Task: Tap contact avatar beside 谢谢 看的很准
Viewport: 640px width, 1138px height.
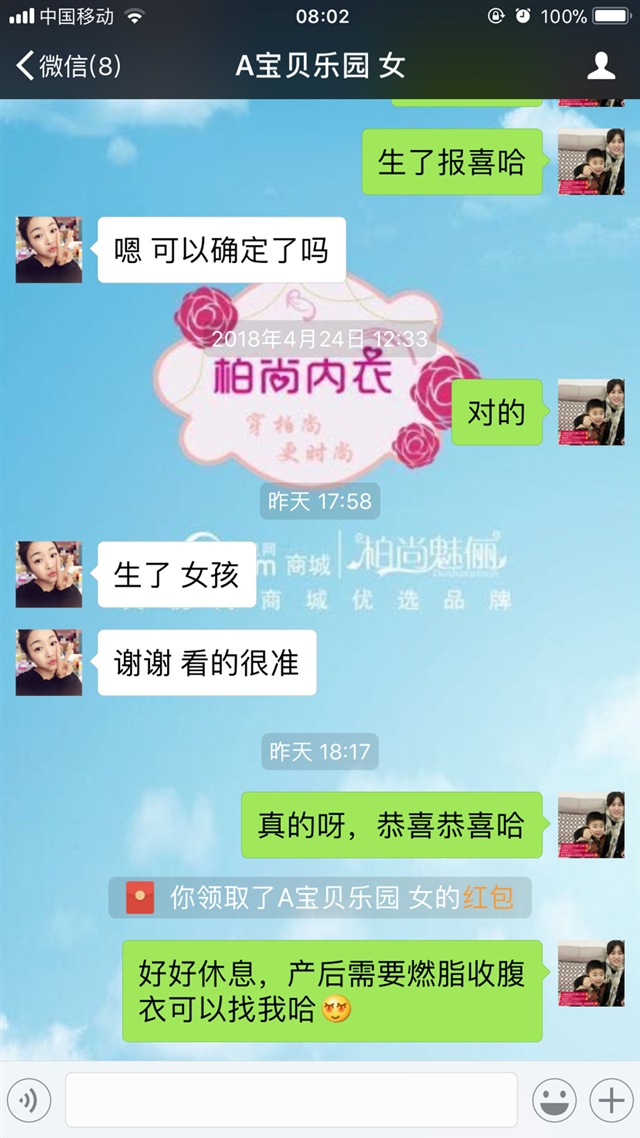Action: coord(49,662)
